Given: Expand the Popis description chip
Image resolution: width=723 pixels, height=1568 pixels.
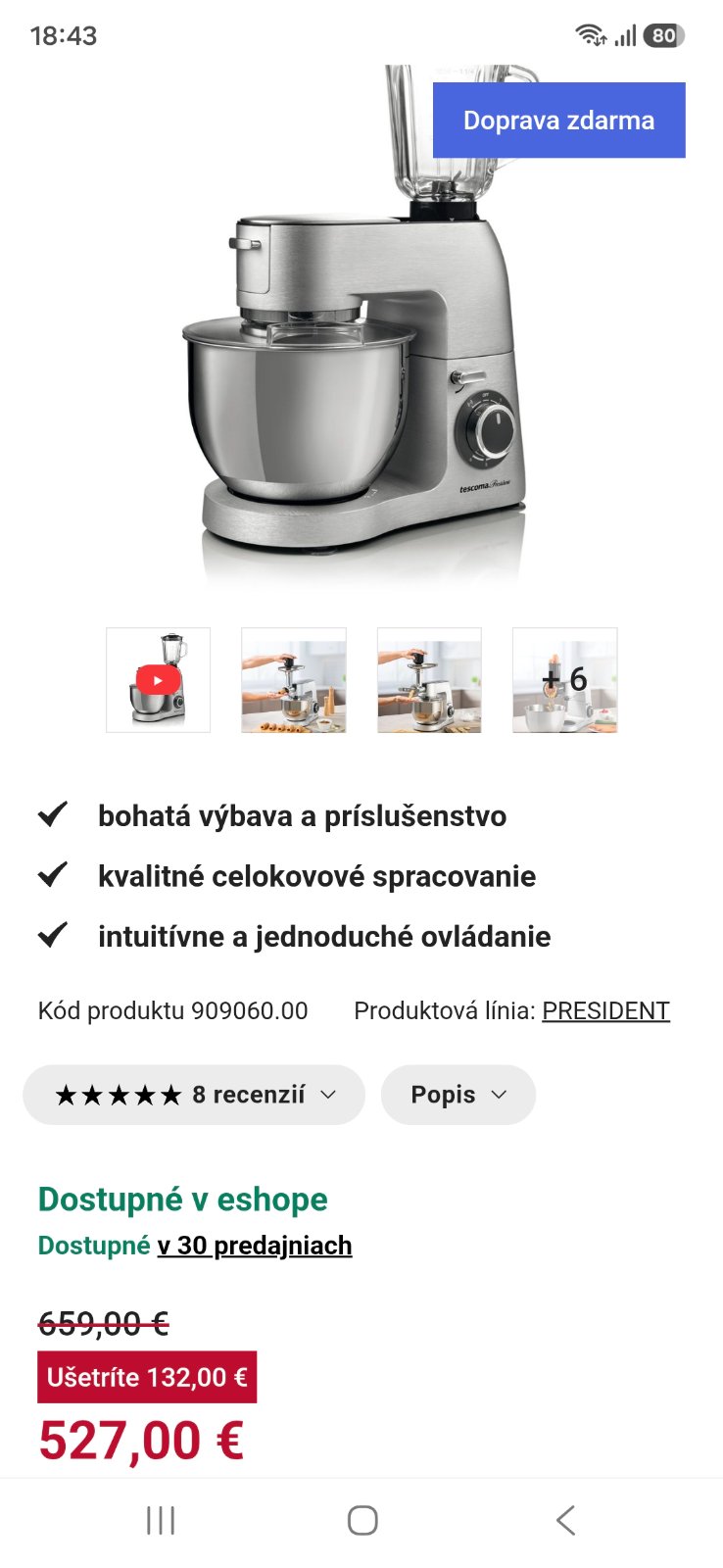Looking at the screenshot, I should coord(458,1095).
